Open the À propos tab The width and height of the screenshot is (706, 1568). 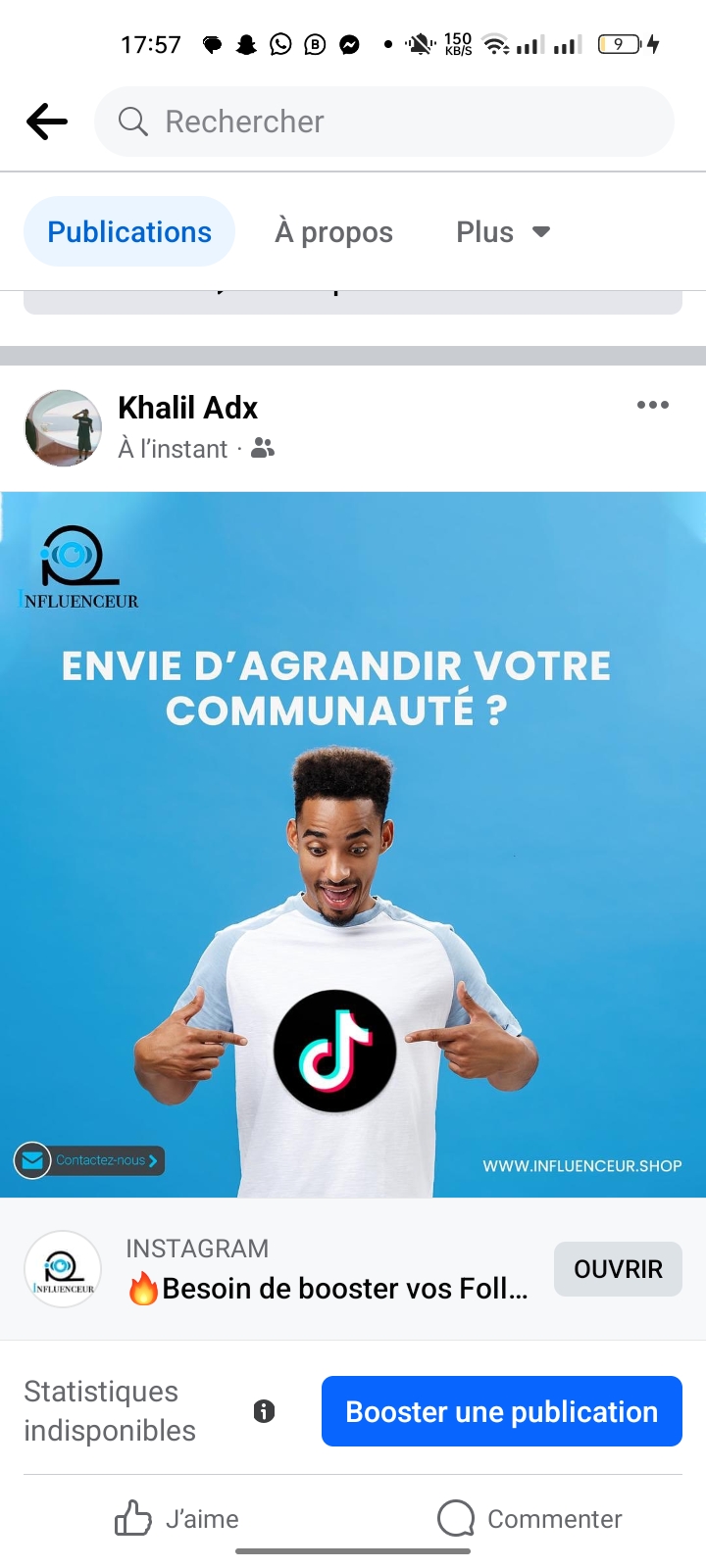click(x=333, y=232)
